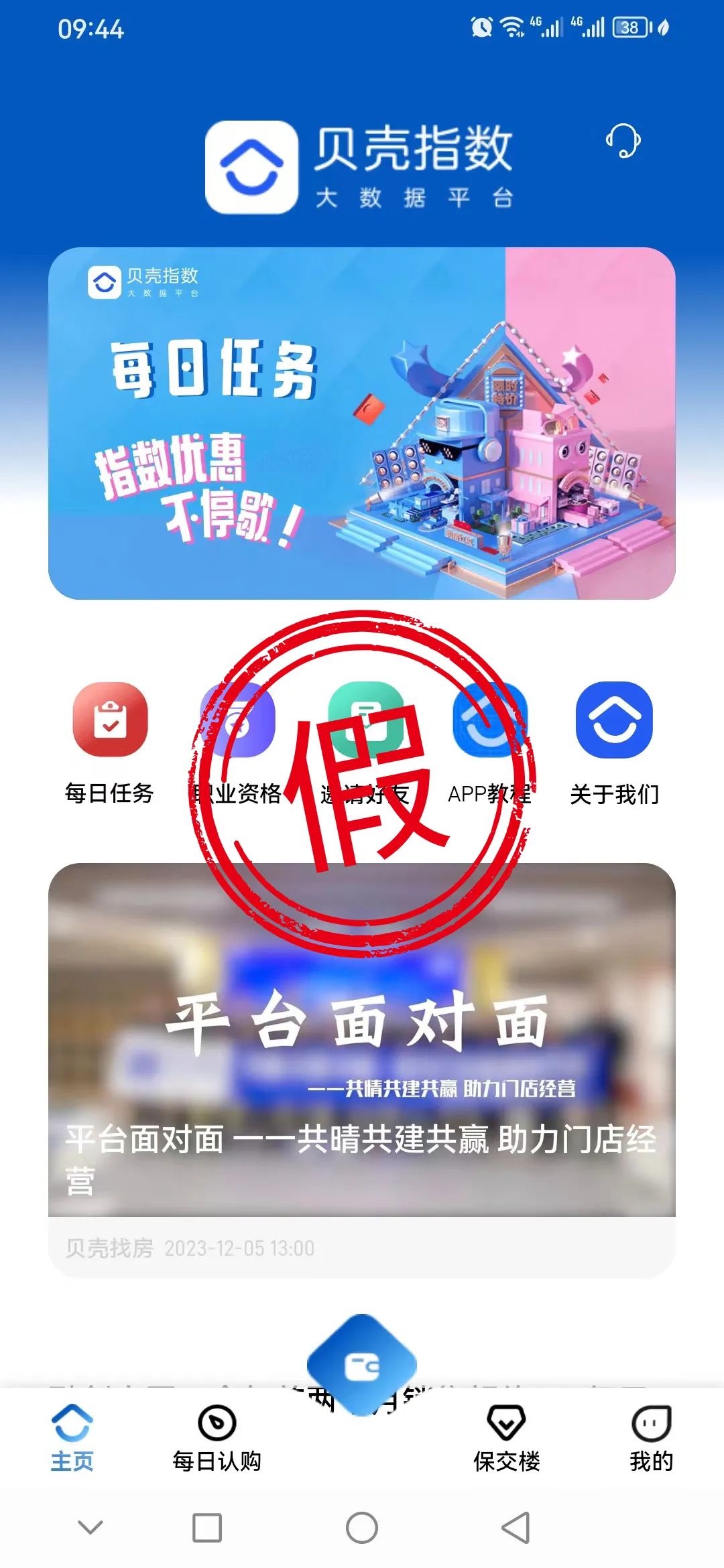Go back with the system back button

[516, 1528]
